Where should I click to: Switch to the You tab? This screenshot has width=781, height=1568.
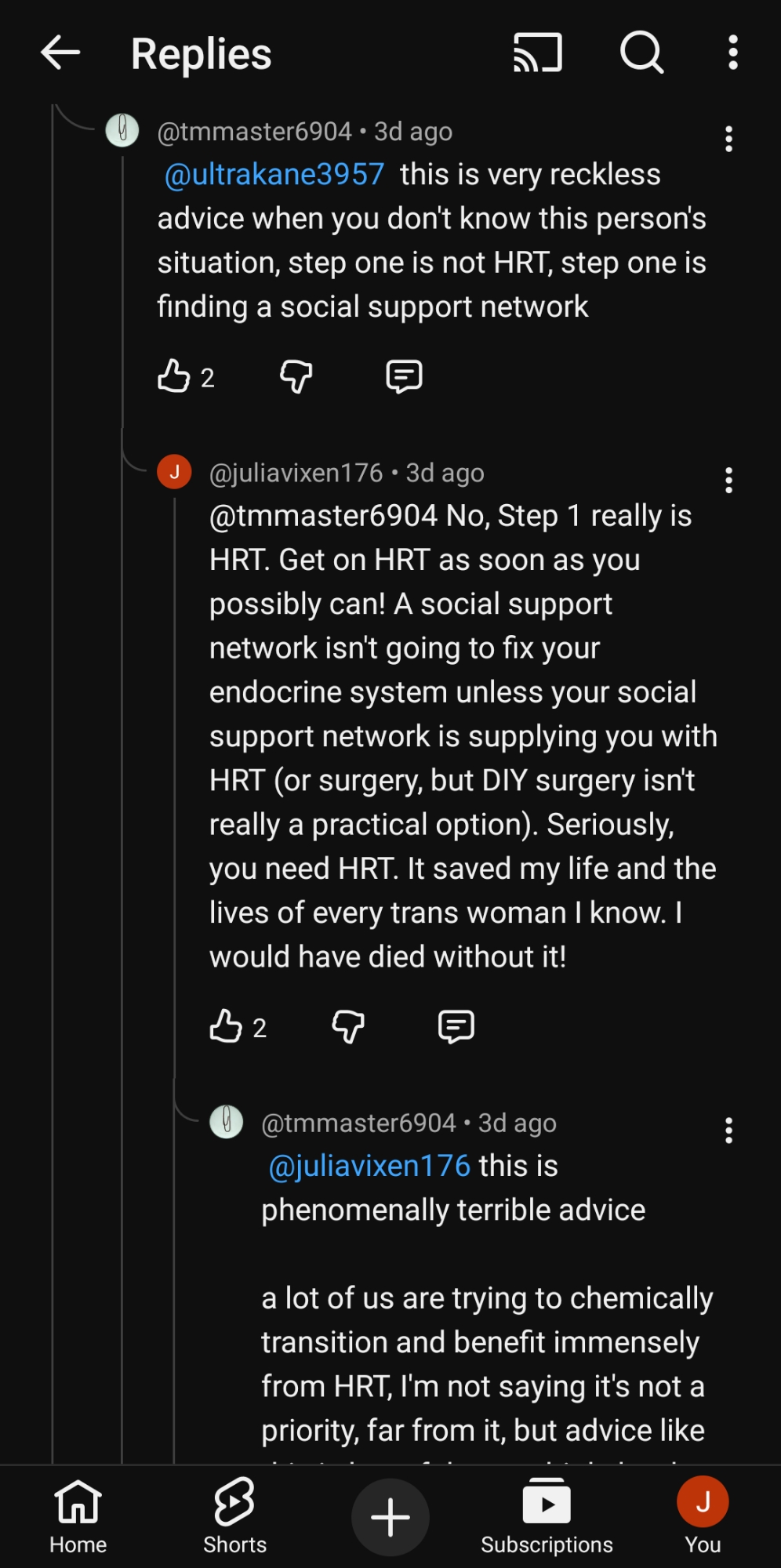click(x=703, y=1516)
